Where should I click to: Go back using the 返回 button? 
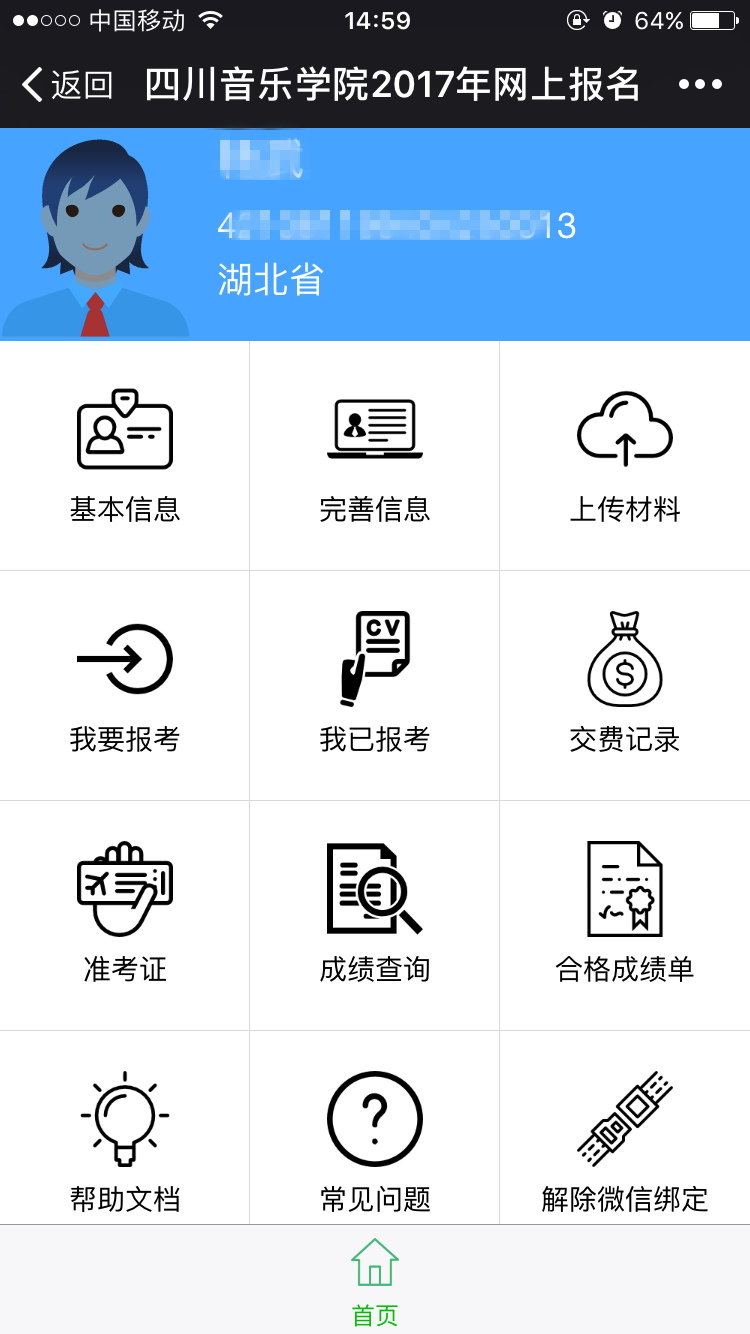point(66,85)
